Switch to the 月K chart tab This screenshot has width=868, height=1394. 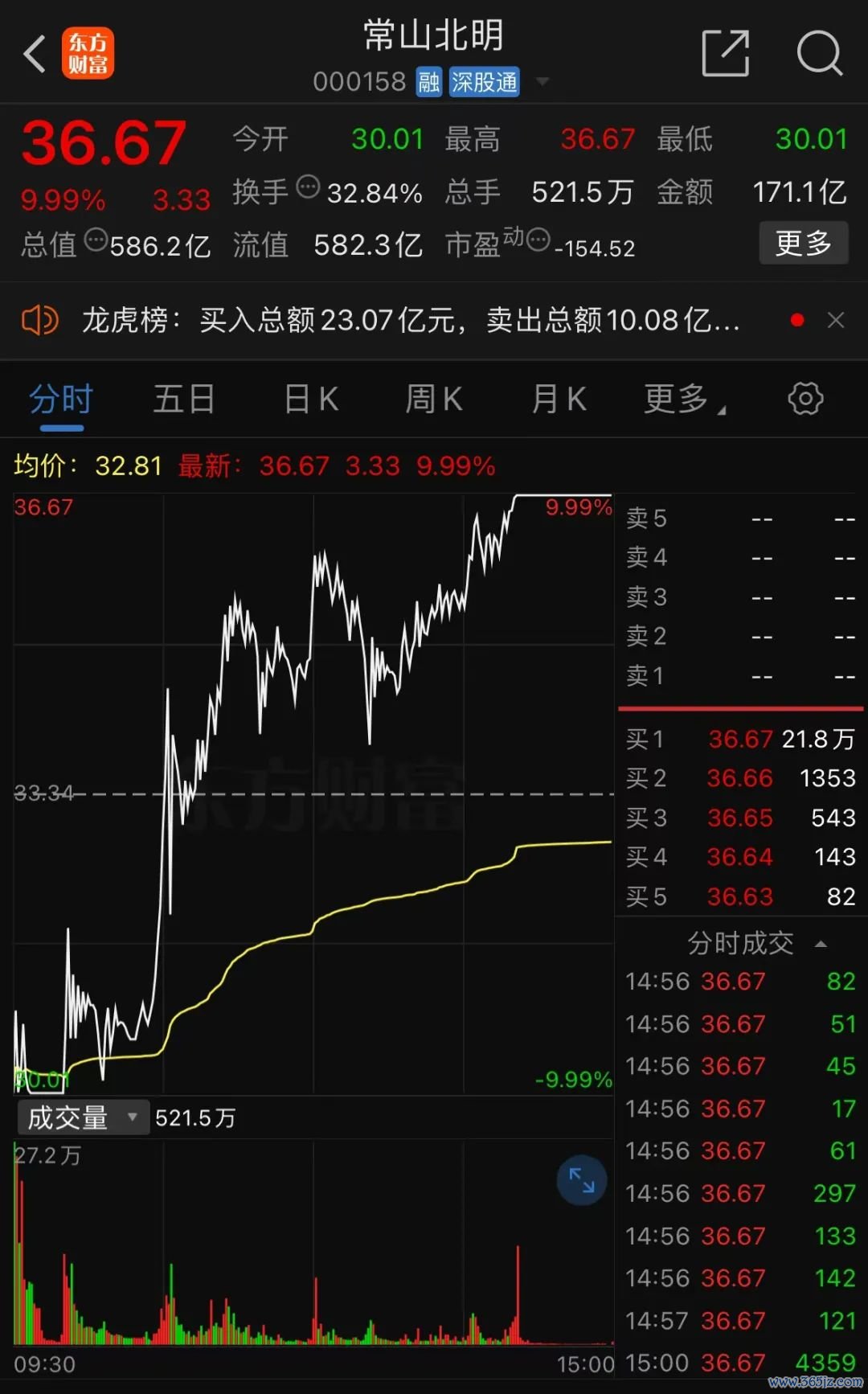click(x=559, y=399)
